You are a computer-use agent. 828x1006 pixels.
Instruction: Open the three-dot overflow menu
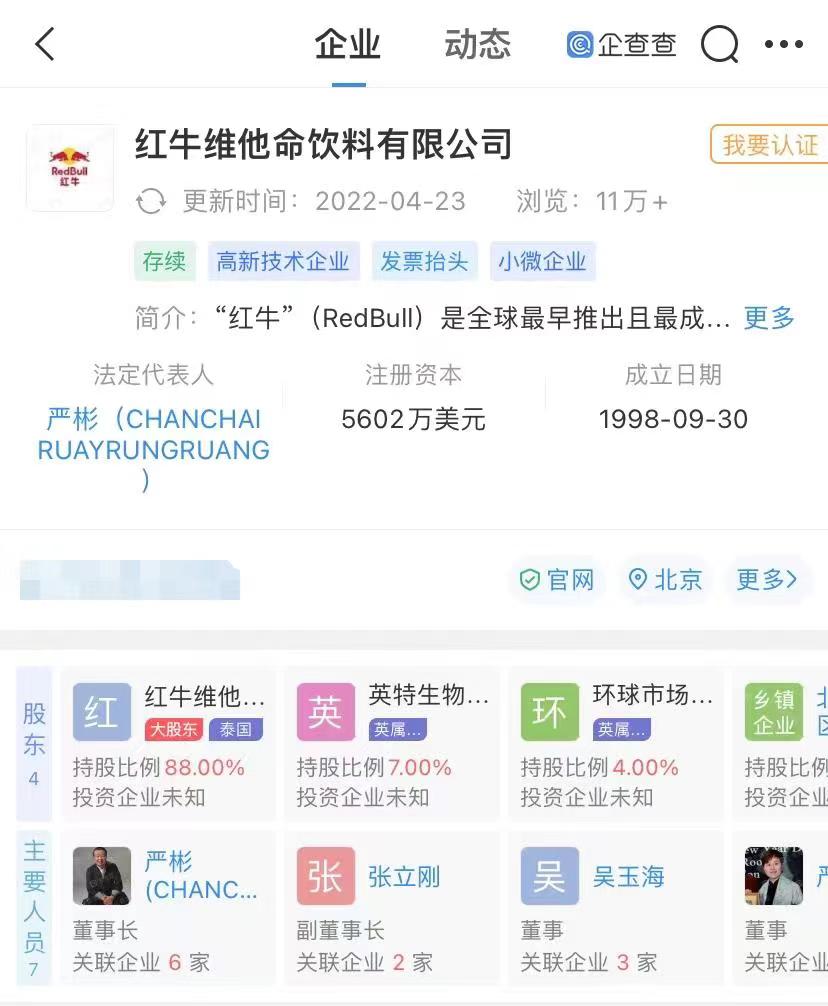783,45
